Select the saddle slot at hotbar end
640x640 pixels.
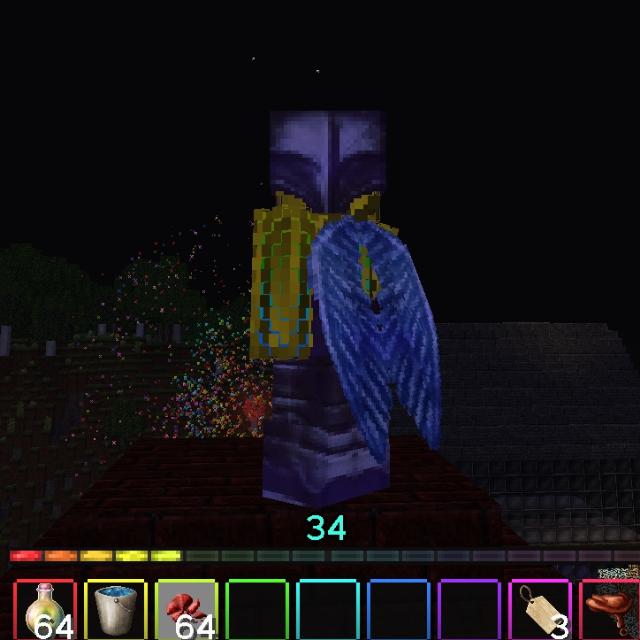[x=610, y=610]
